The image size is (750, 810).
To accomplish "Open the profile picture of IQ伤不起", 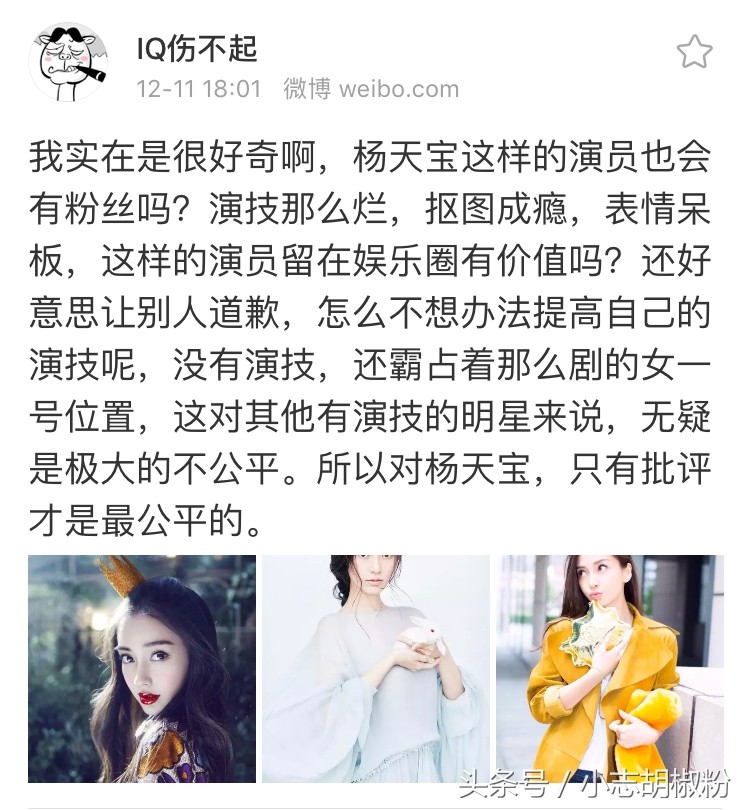I will tap(71, 62).
